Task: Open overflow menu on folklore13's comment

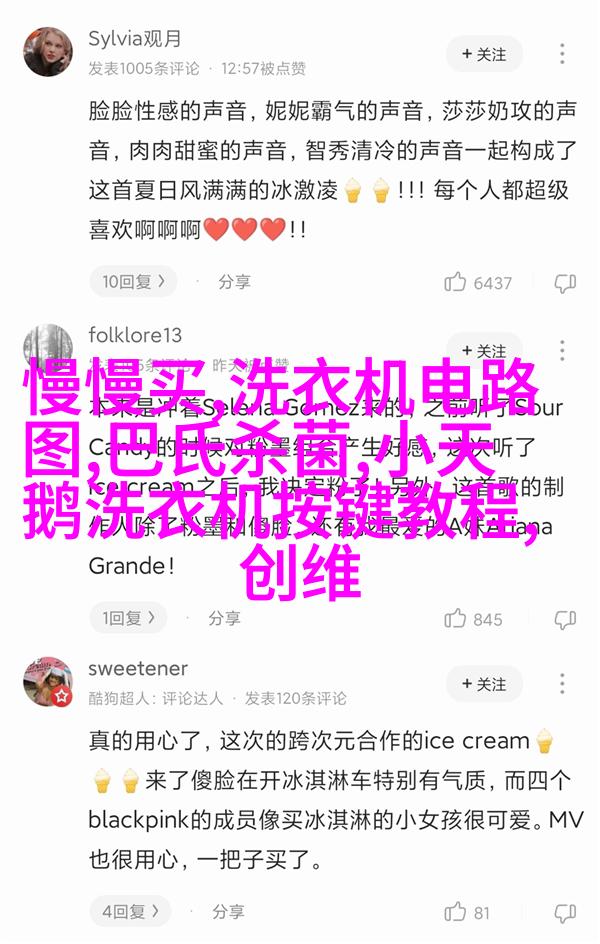Action: point(563,352)
